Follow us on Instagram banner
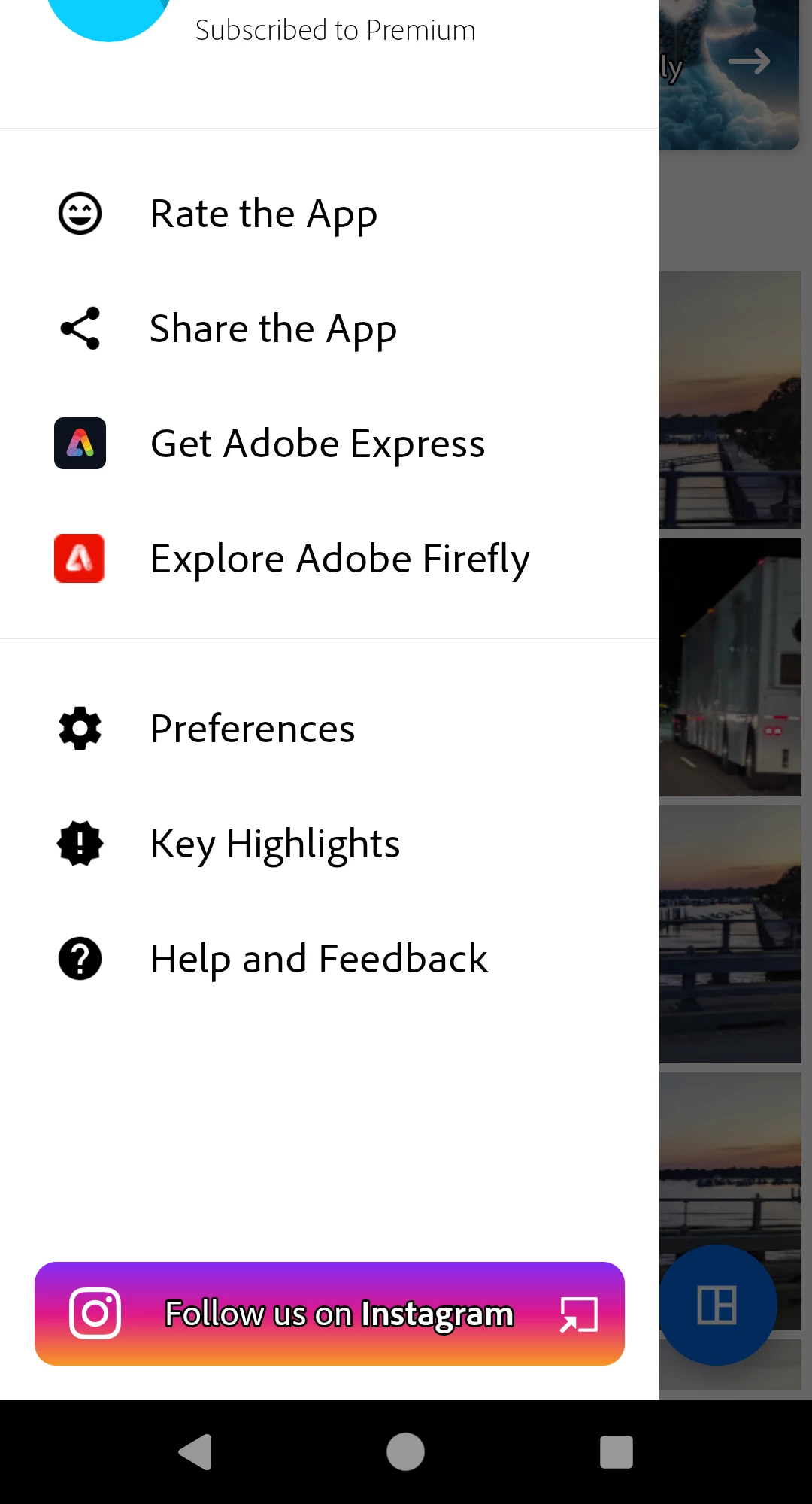 329,1314
